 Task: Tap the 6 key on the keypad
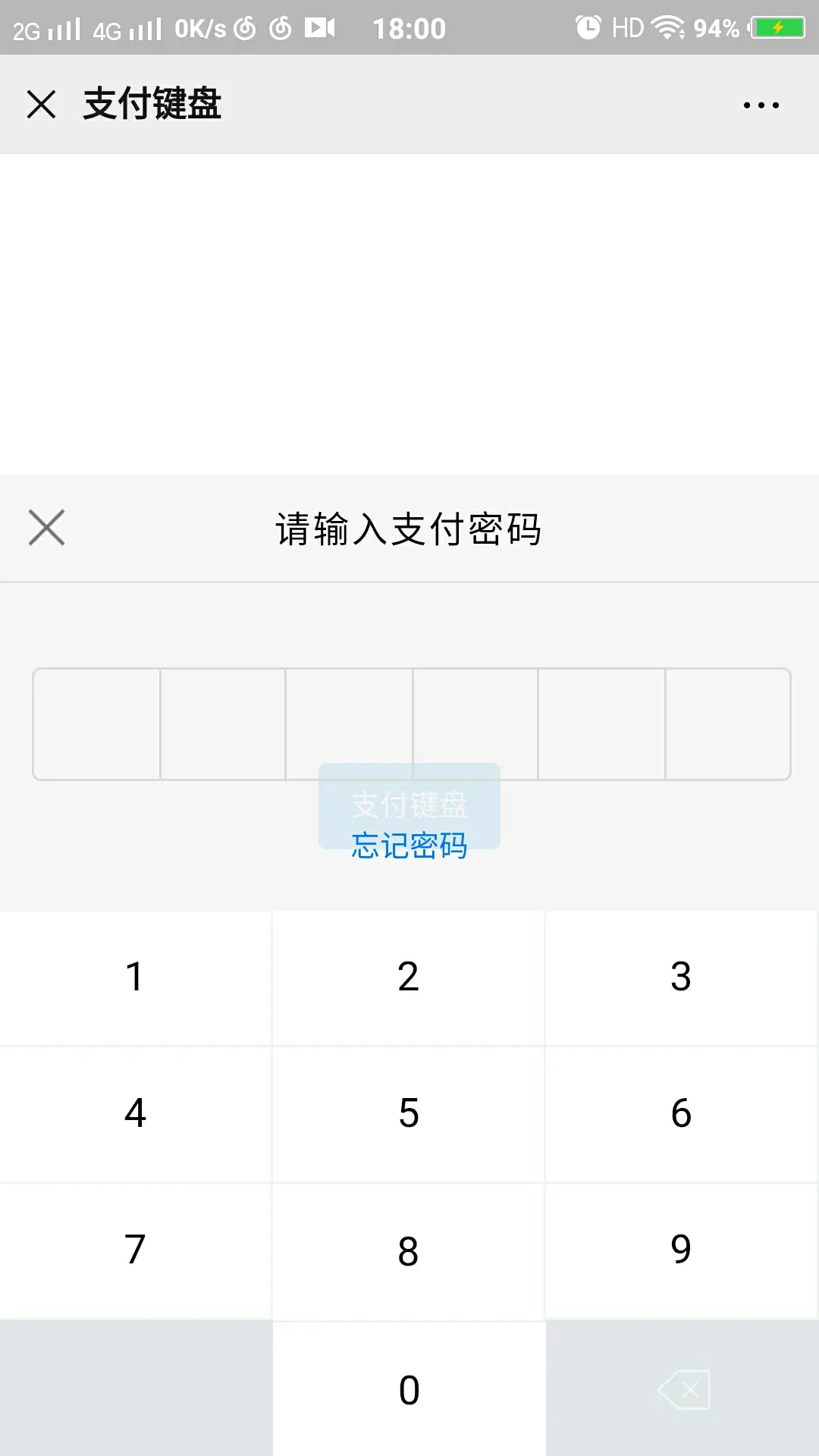coord(681,1114)
